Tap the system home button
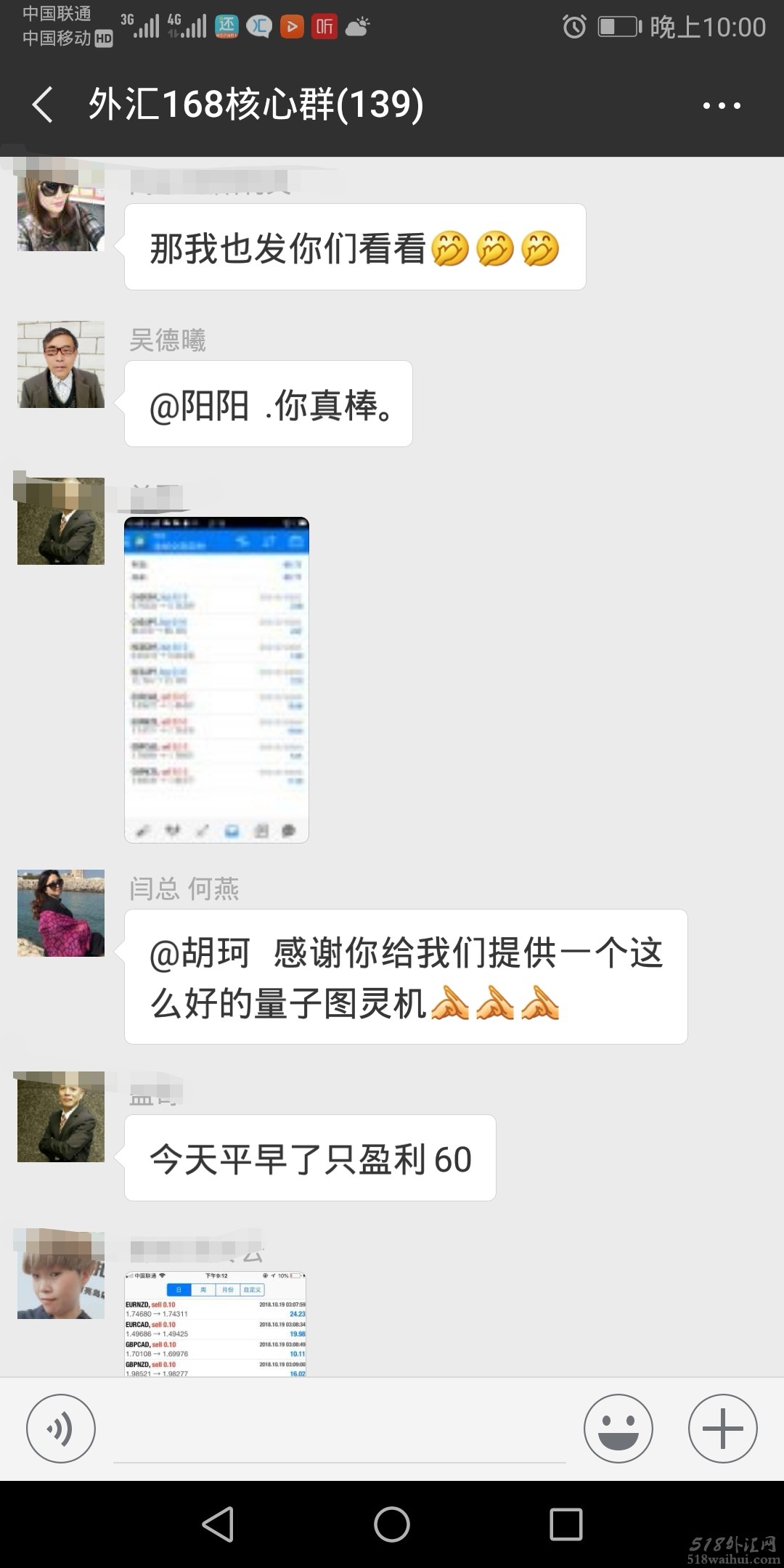The width and height of the screenshot is (784, 1568). pyautogui.click(x=392, y=1524)
